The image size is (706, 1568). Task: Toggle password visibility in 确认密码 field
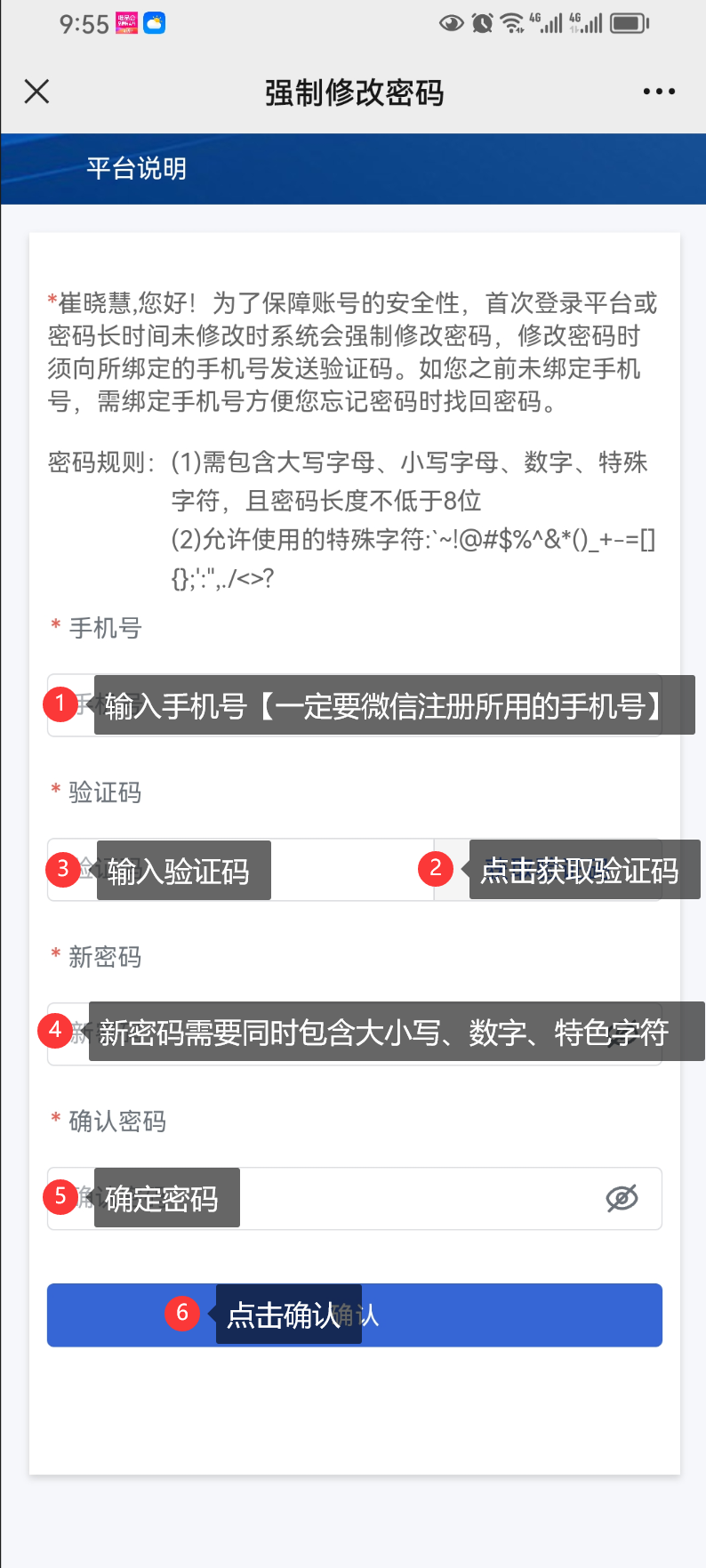pyautogui.click(x=622, y=1198)
